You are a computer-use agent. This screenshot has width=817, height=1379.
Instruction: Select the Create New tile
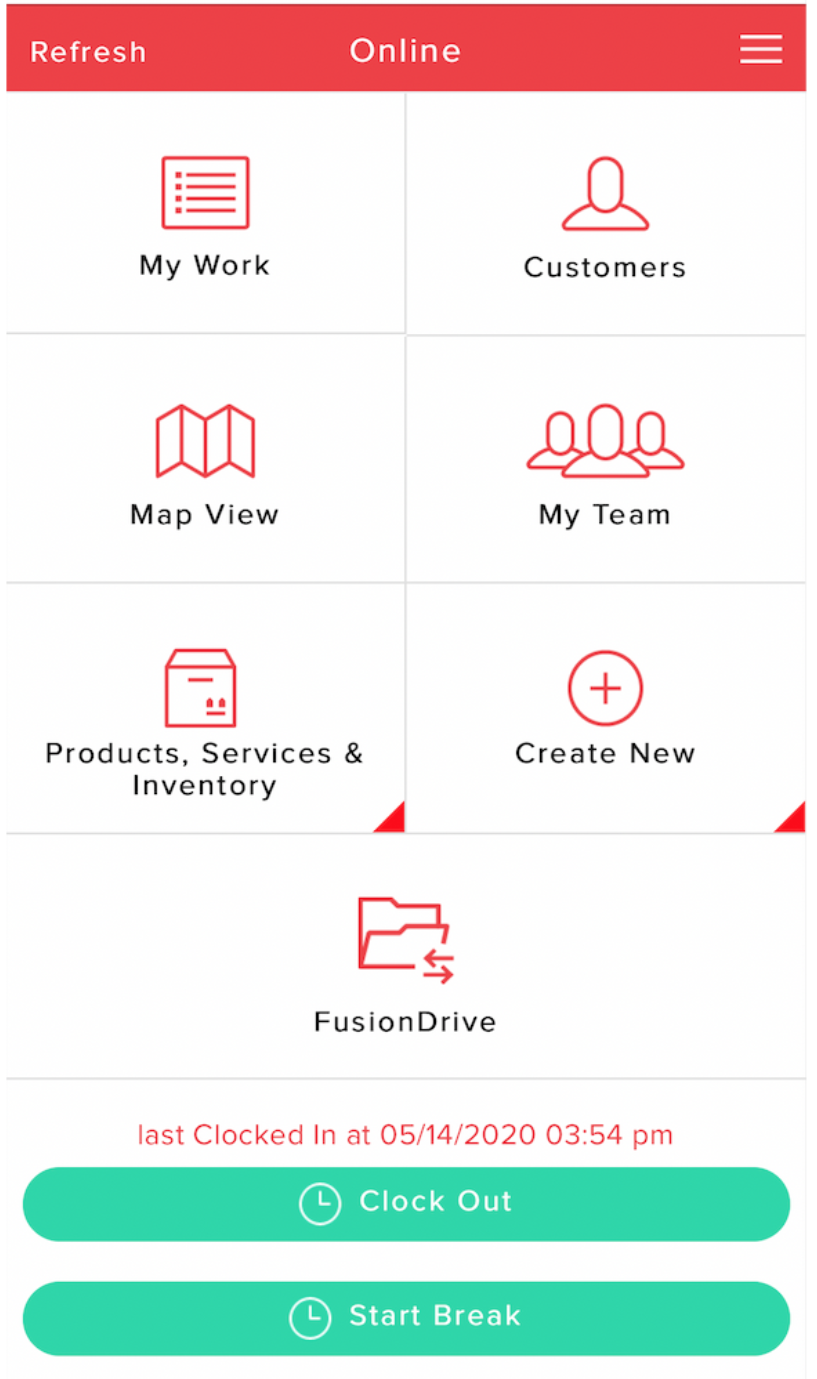[x=605, y=708]
